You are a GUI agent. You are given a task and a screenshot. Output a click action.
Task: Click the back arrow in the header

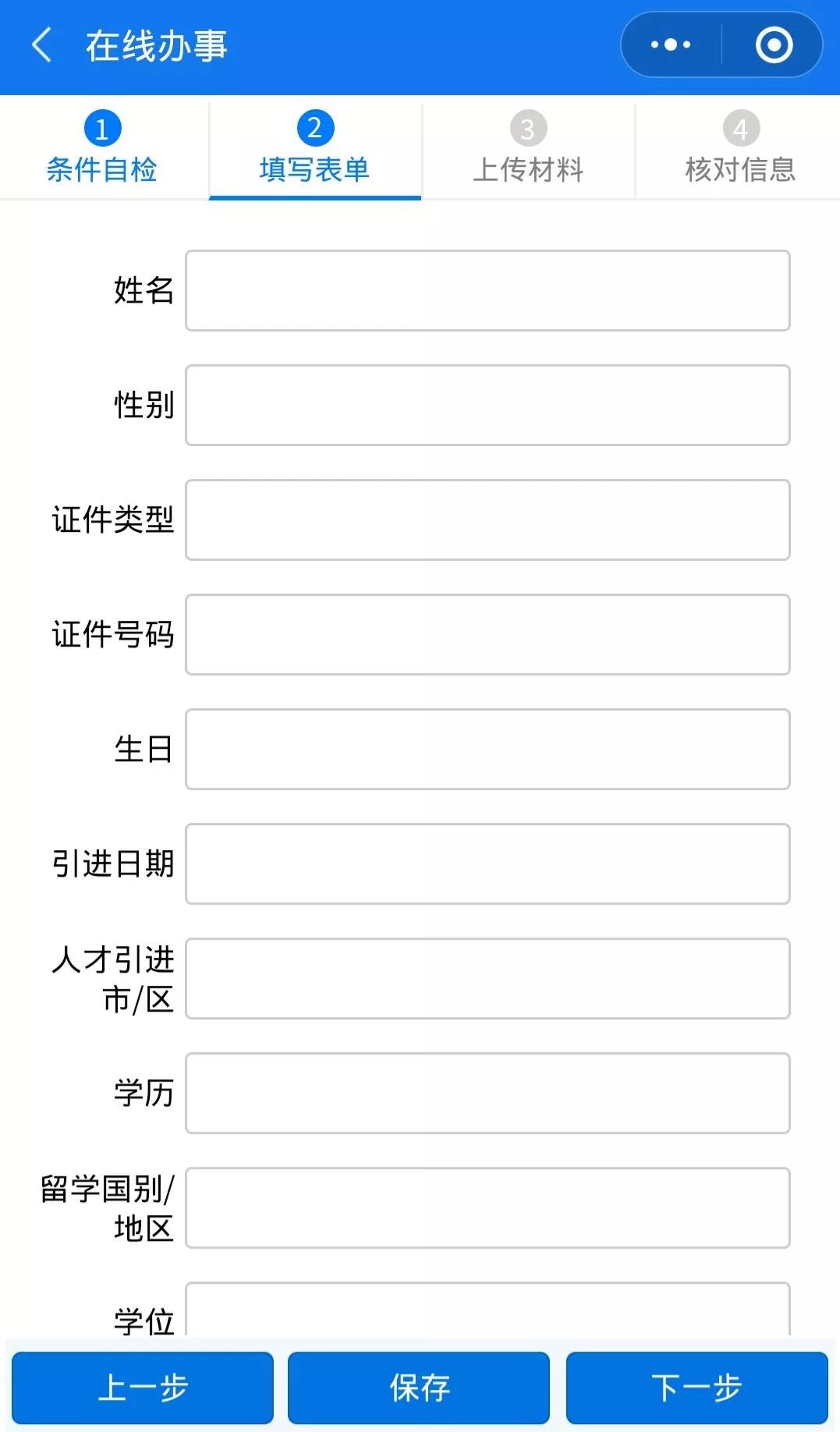click(x=41, y=44)
